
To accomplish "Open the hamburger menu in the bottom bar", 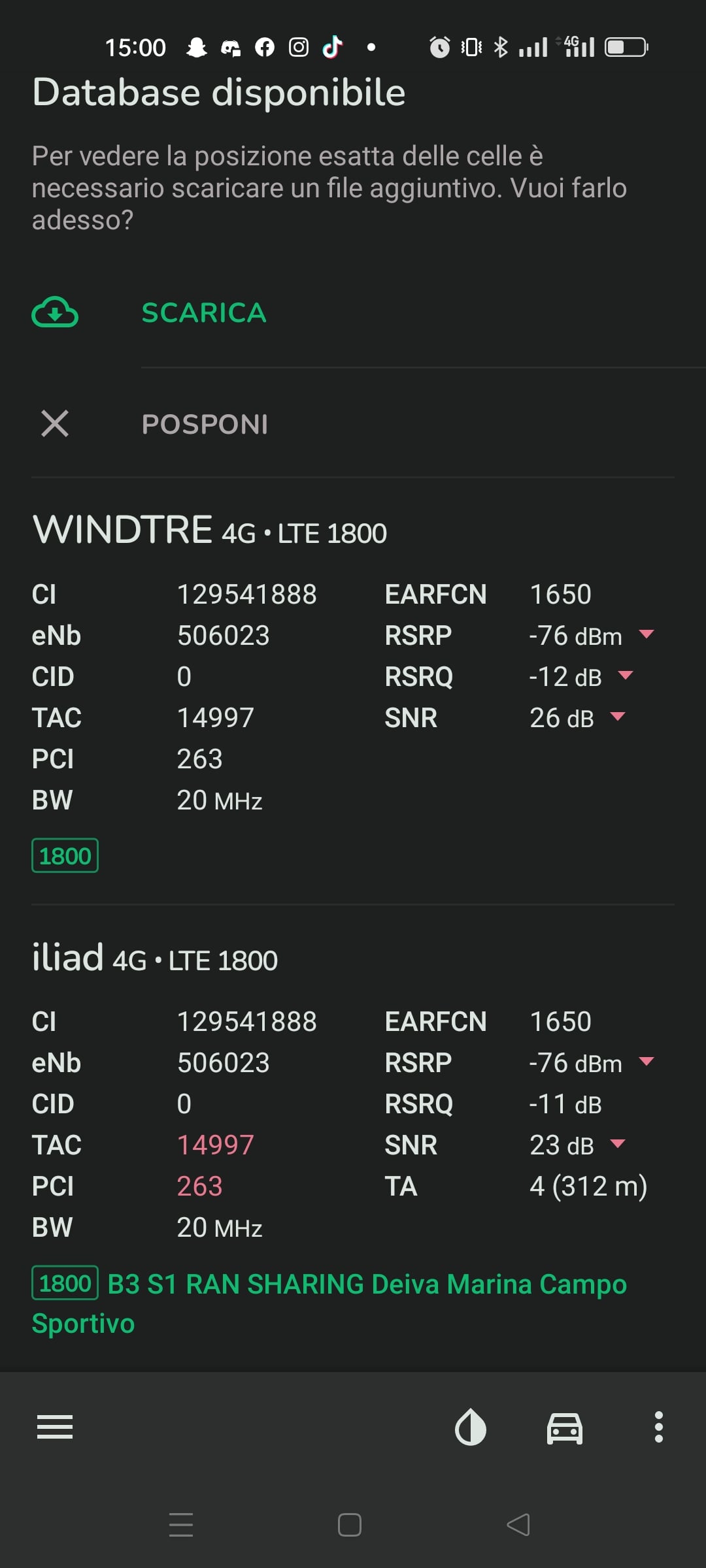I will coord(55,1427).
